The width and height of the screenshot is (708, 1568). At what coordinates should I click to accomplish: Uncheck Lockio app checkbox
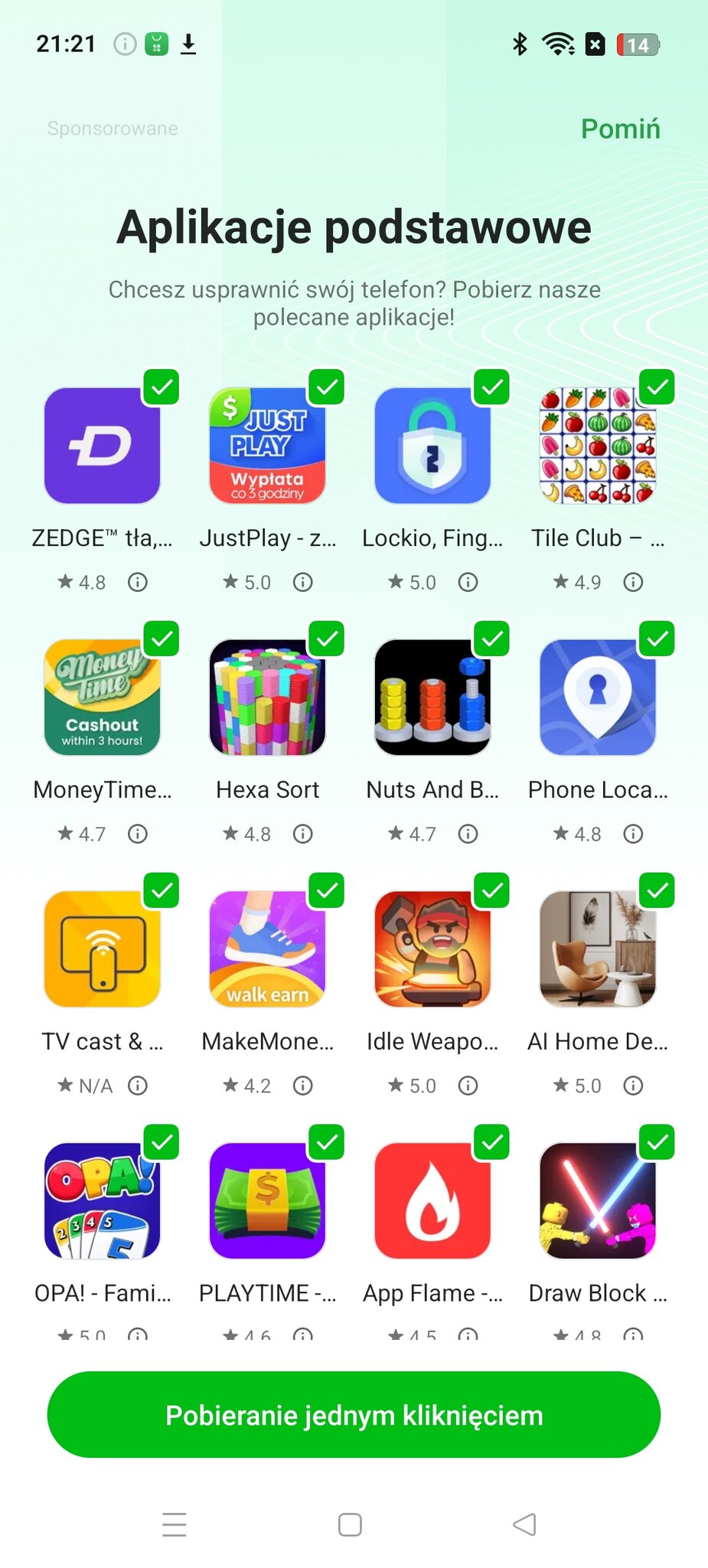(x=492, y=387)
